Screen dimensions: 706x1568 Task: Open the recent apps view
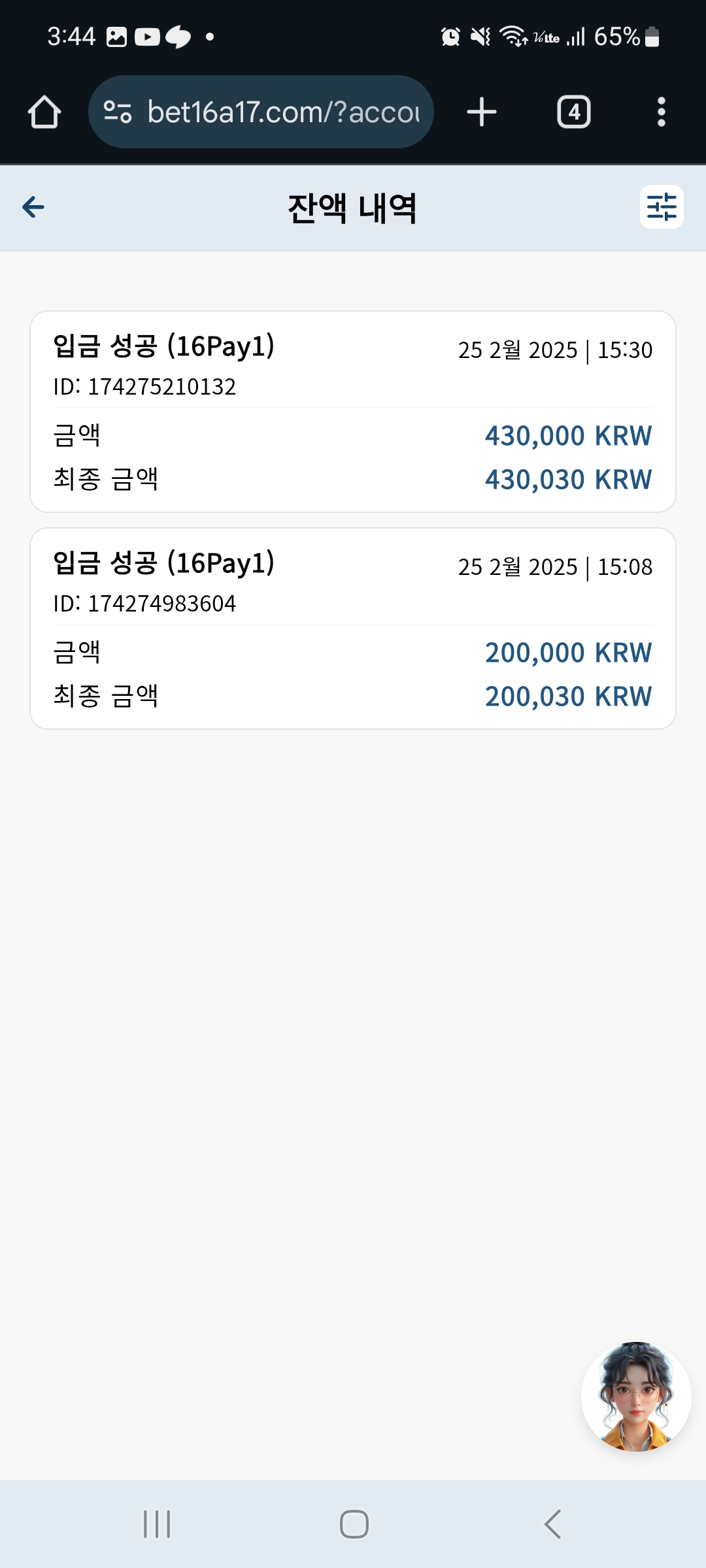(157, 1524)
